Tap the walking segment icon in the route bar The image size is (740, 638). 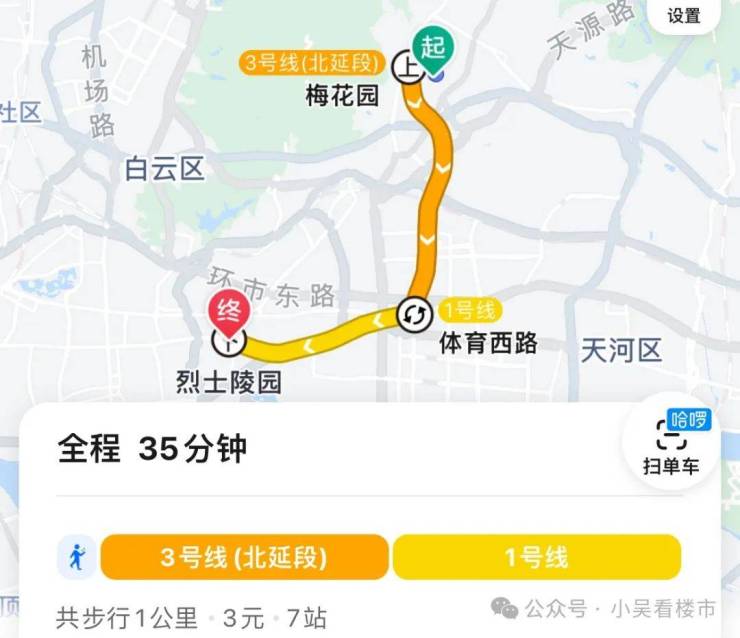(77, 557)
